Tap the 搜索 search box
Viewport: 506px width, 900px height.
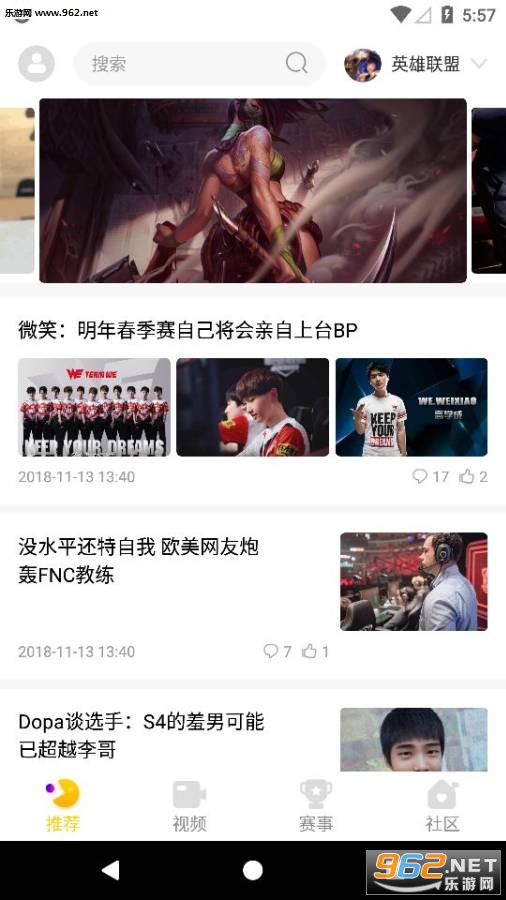199,64
